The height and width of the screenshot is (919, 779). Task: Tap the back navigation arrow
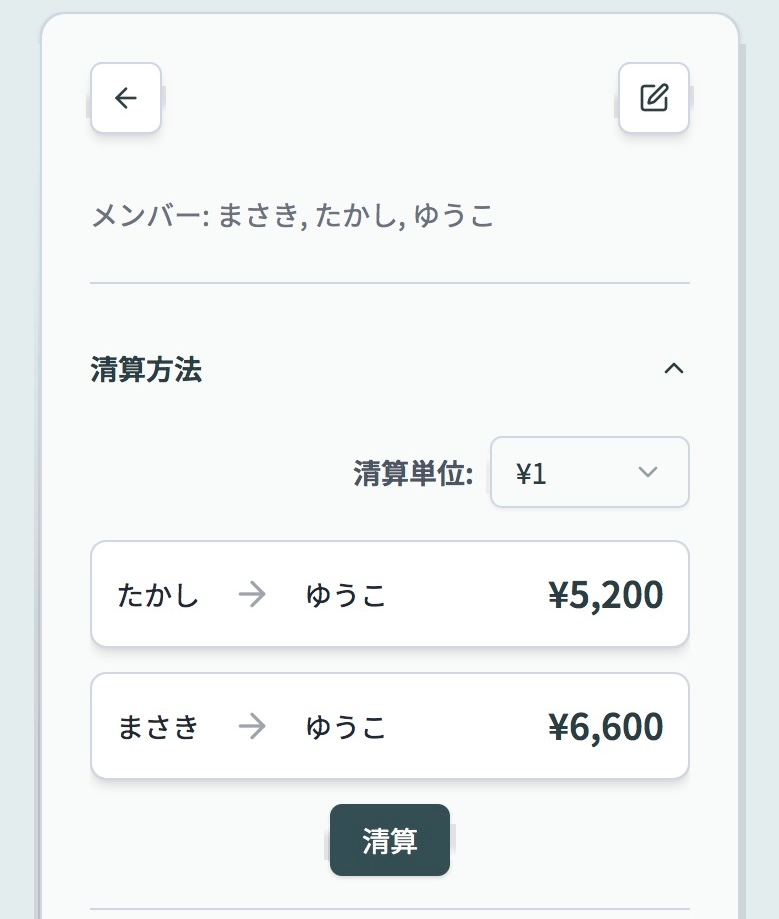125,98
